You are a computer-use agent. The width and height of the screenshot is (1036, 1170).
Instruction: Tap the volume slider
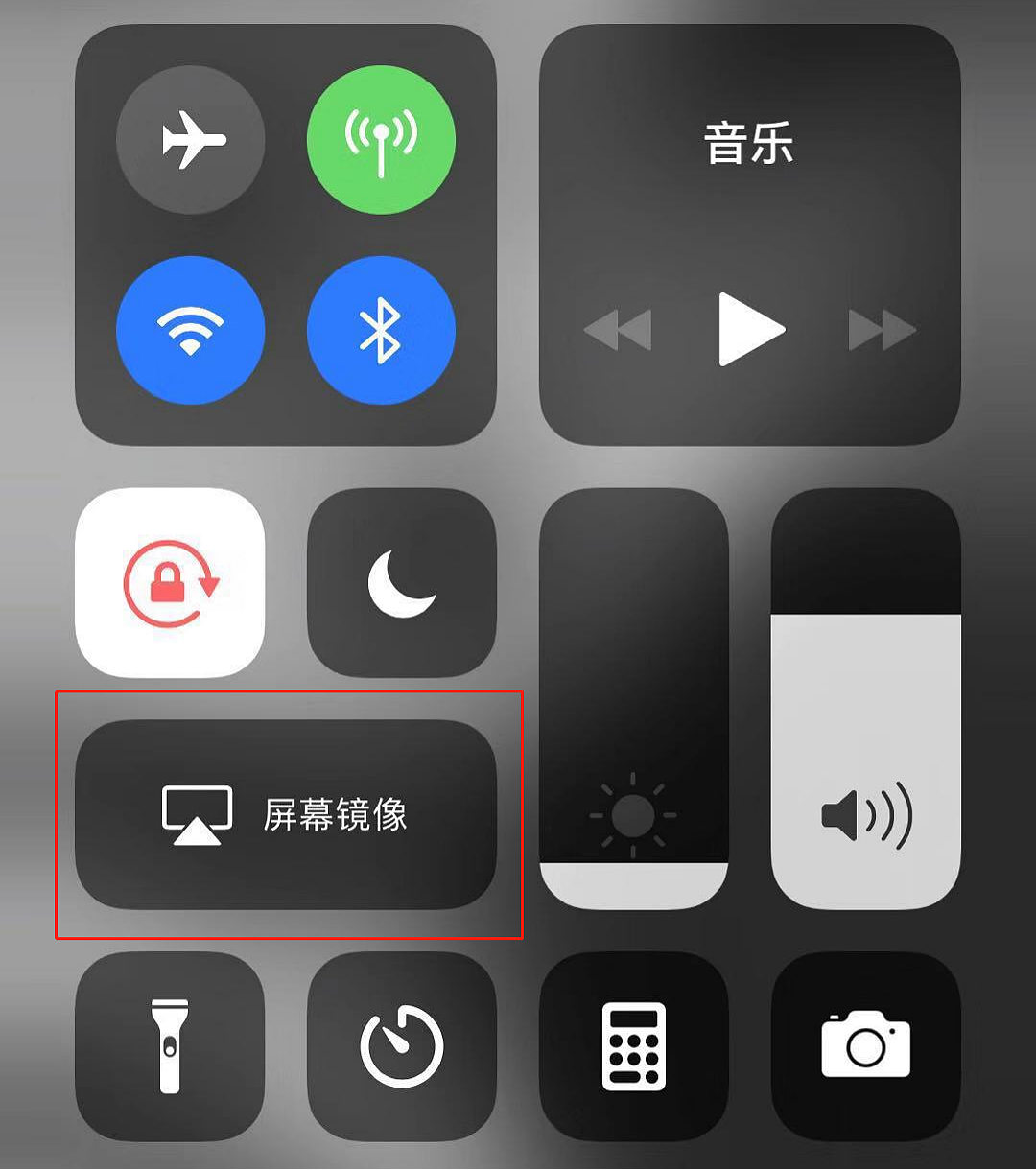coord(865,698)
